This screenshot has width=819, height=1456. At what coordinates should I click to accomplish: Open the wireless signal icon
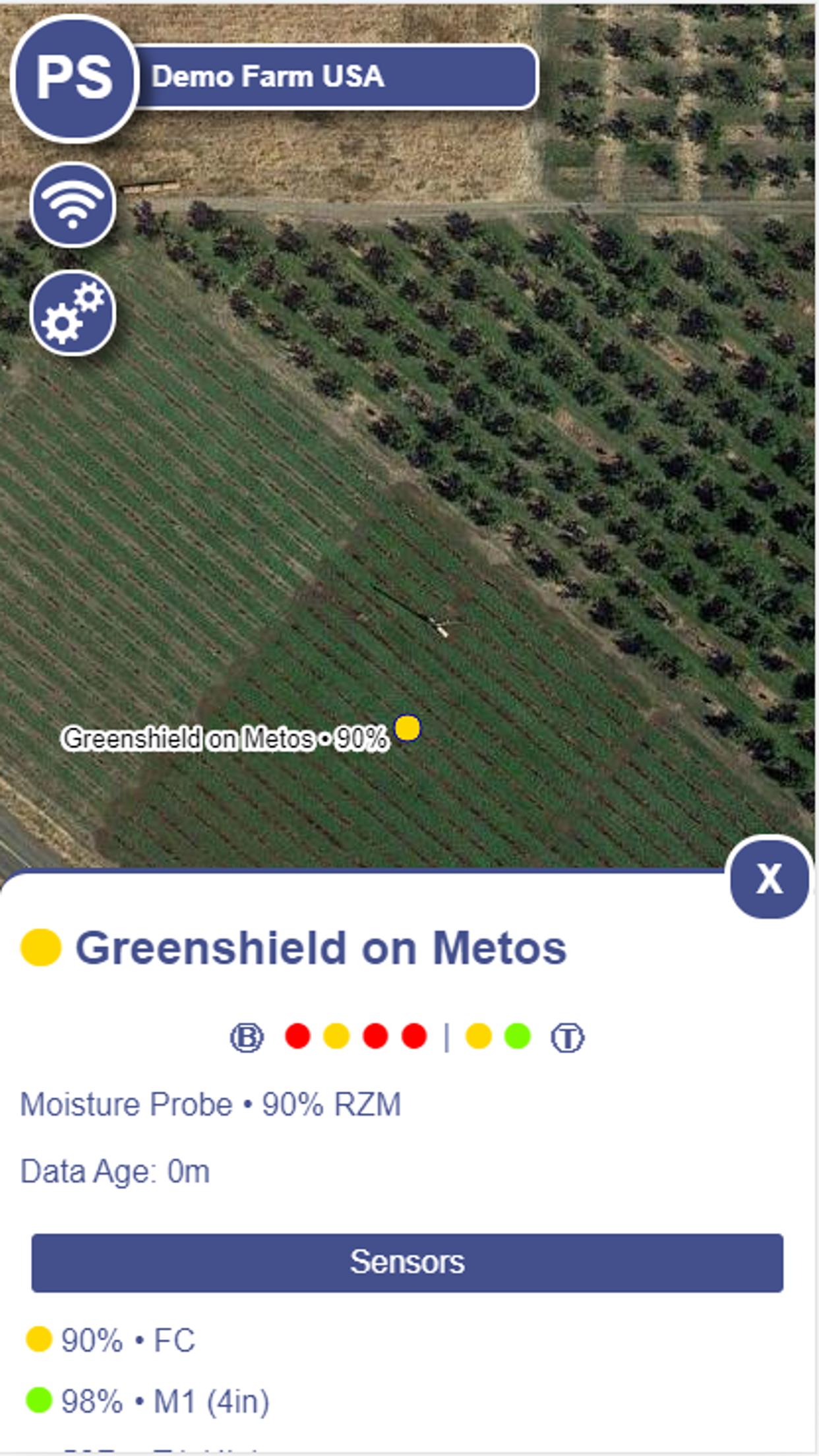73,205
